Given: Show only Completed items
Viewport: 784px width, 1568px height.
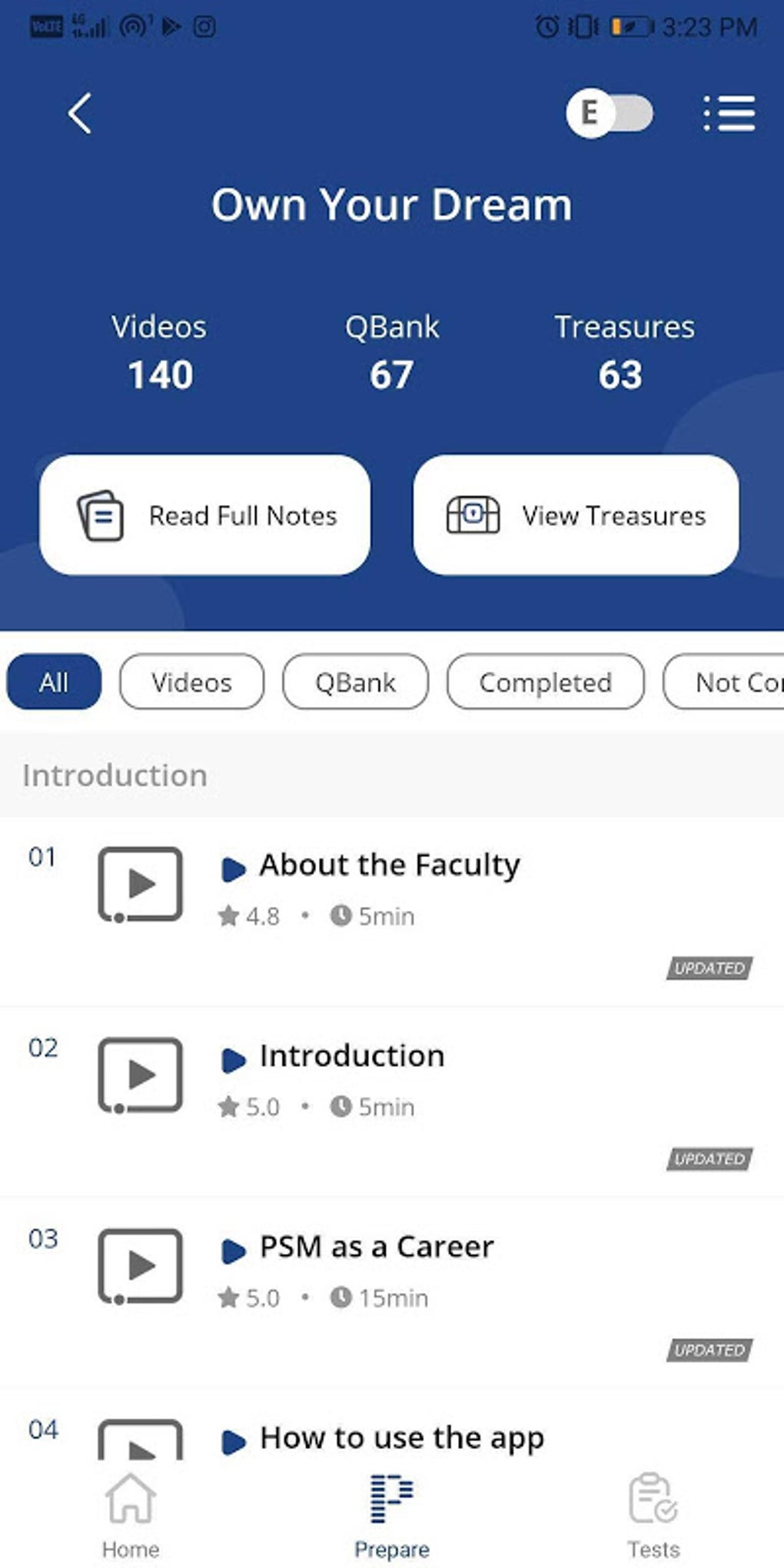Looking at the screenshot, I should (545, 682).
